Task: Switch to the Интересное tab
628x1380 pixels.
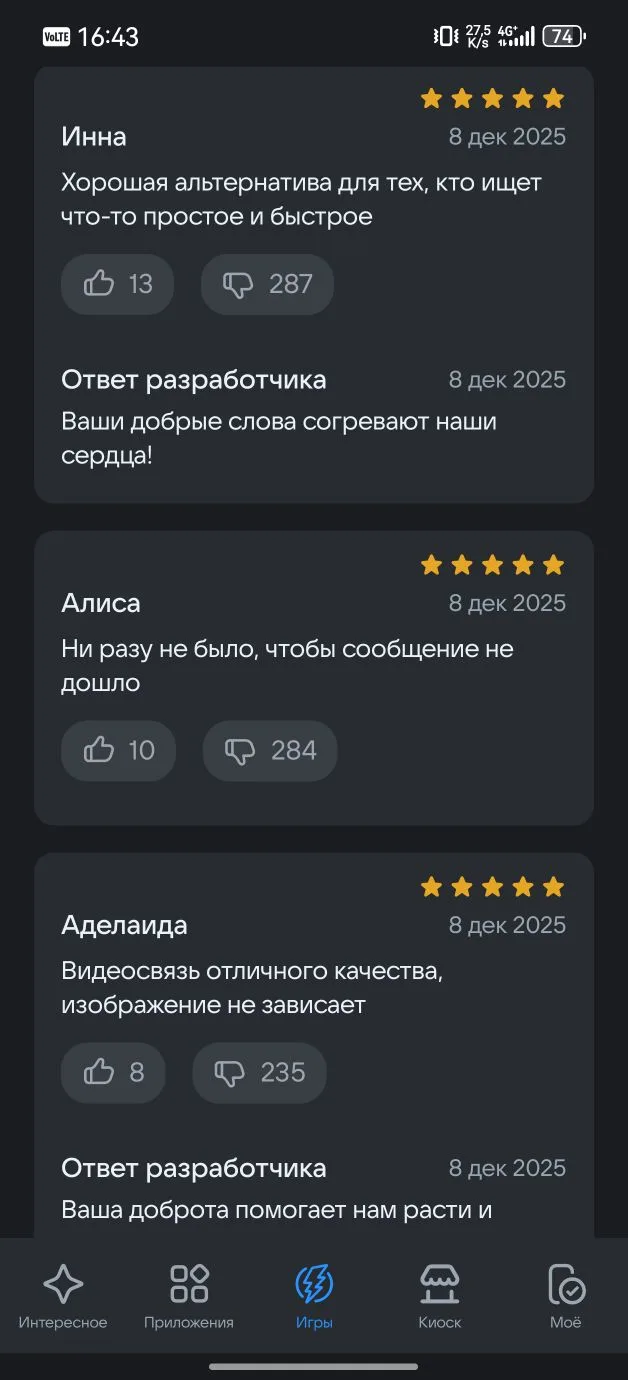Action: point(63,1296)
